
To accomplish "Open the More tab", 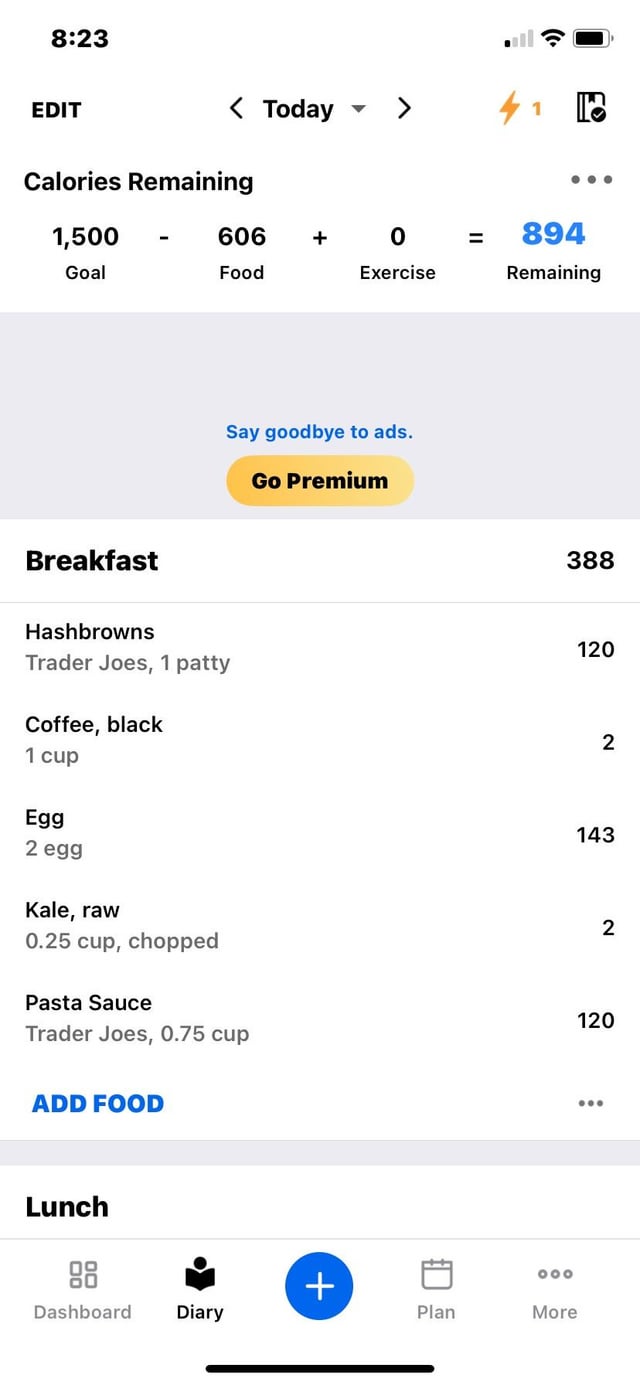I will (555, 1290).
